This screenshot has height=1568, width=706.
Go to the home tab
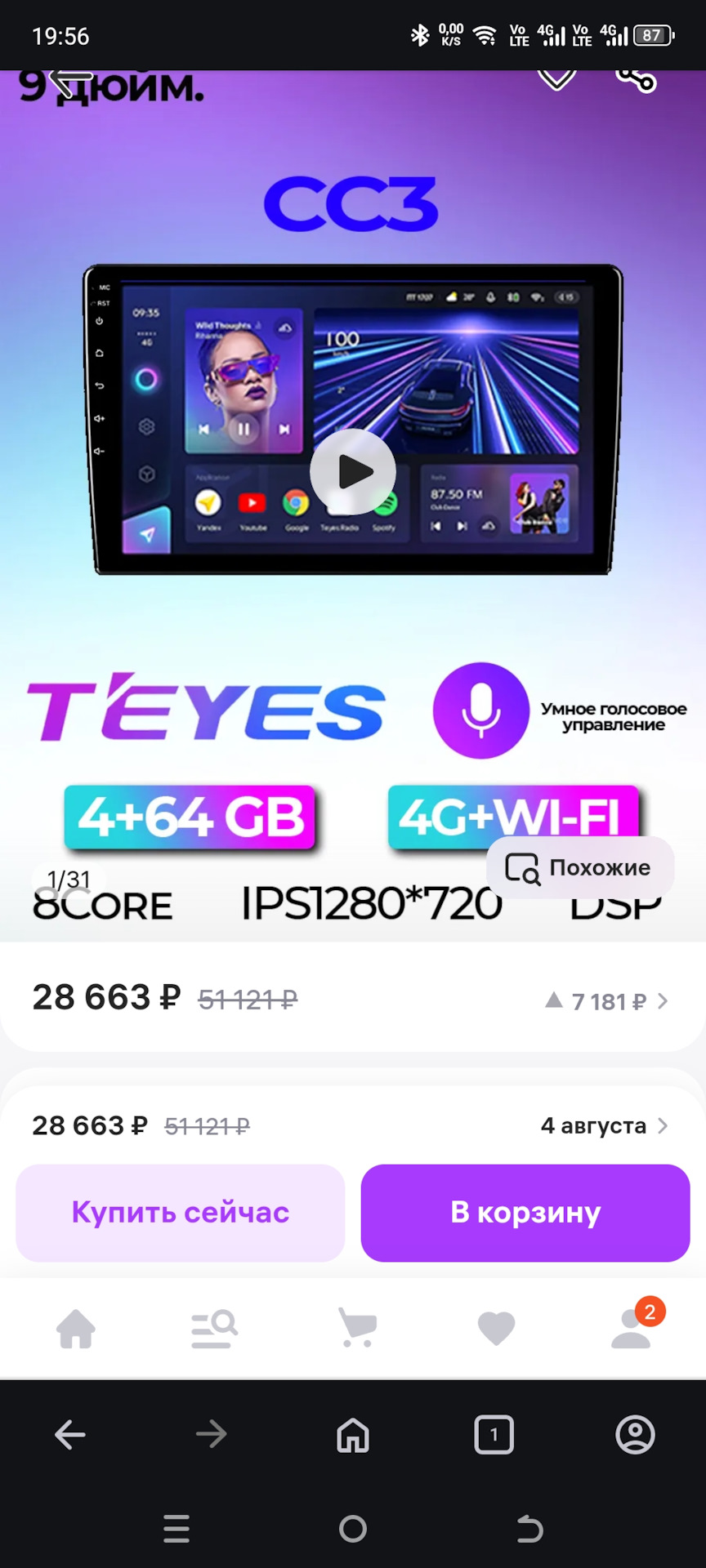click(x=76, y=1328)
